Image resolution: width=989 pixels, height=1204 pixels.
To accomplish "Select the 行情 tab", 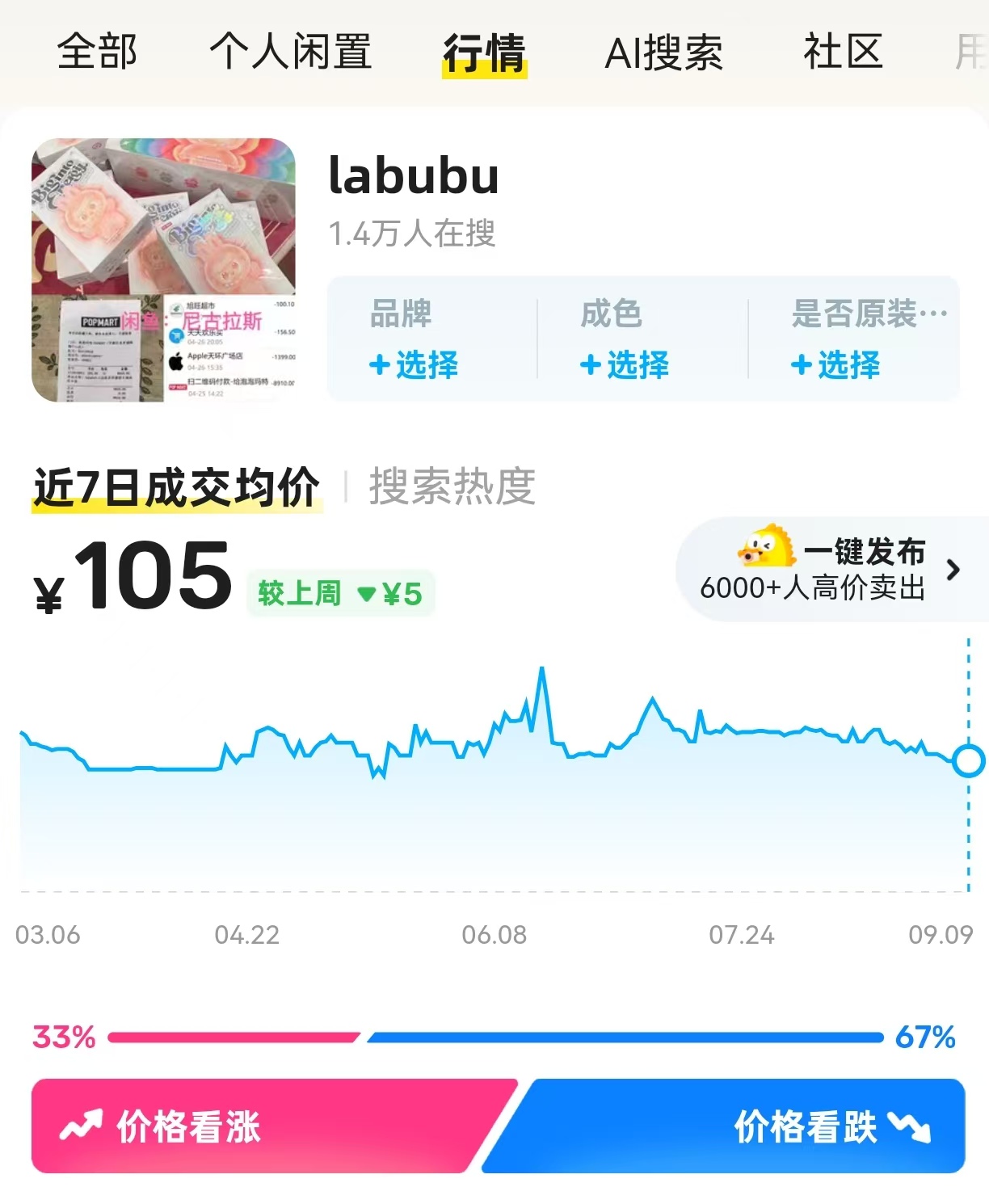I will coord(484,53).
